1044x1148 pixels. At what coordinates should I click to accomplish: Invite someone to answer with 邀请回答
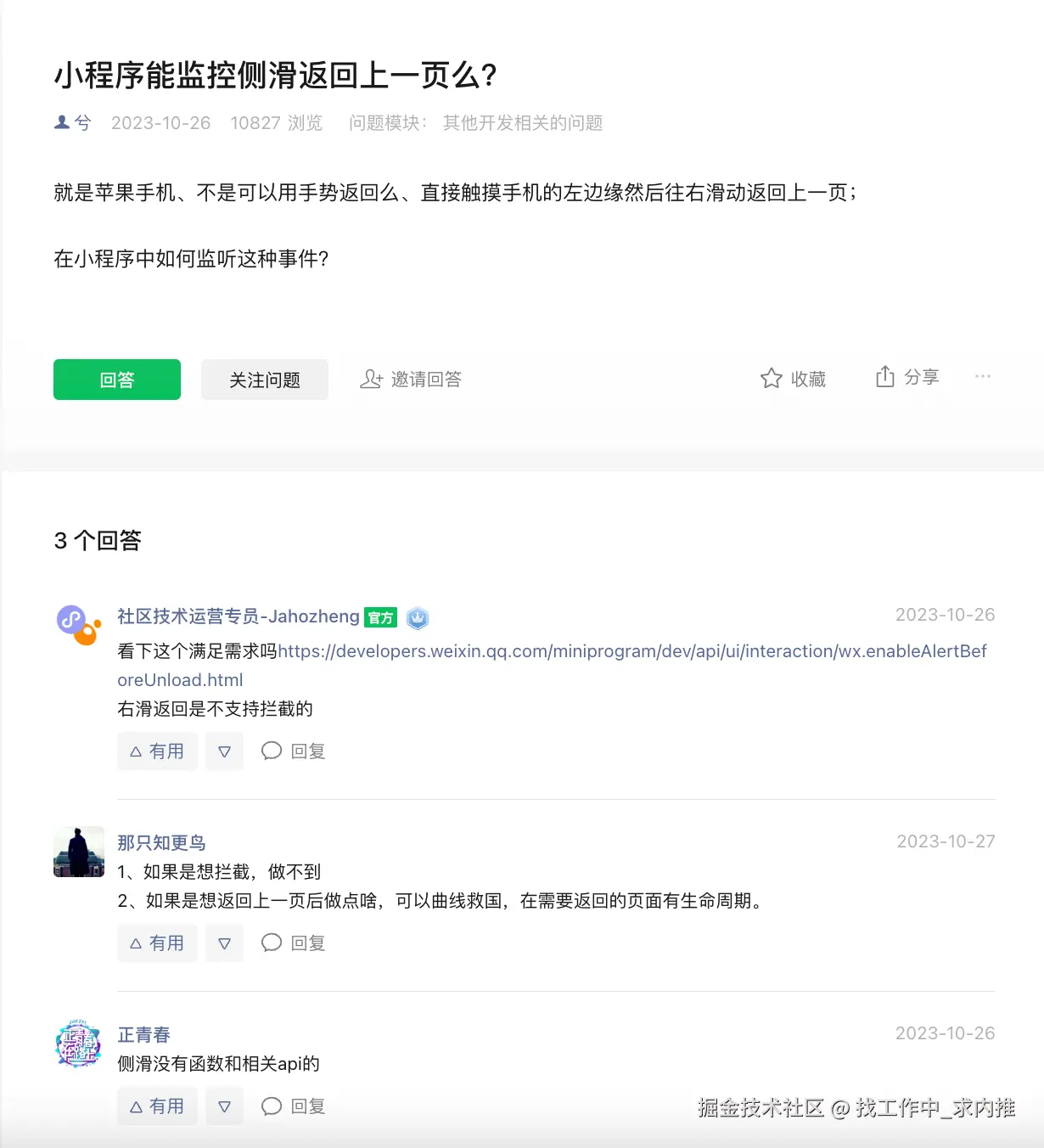coord(411,380)
